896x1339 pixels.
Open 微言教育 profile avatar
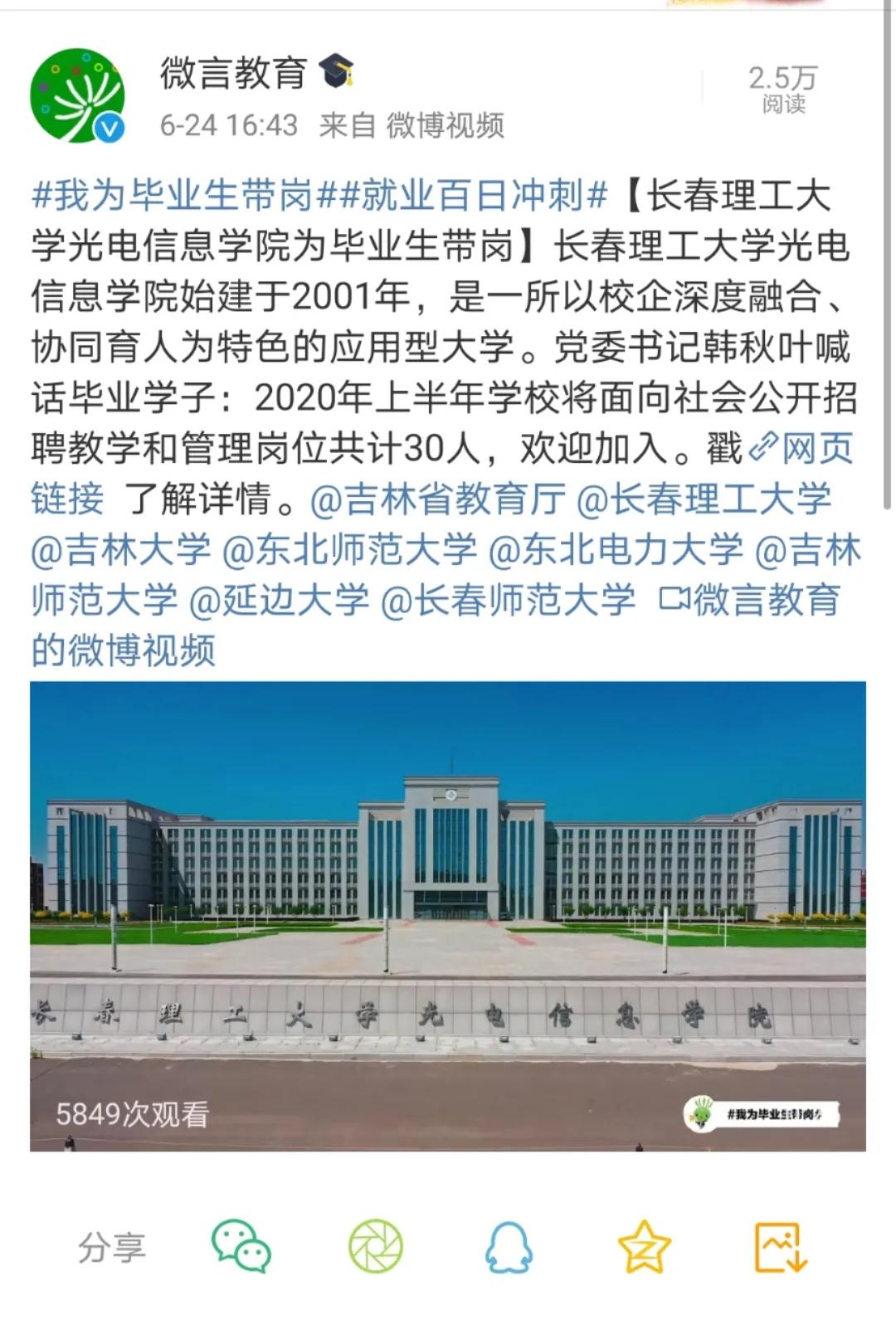click(77, 95)
